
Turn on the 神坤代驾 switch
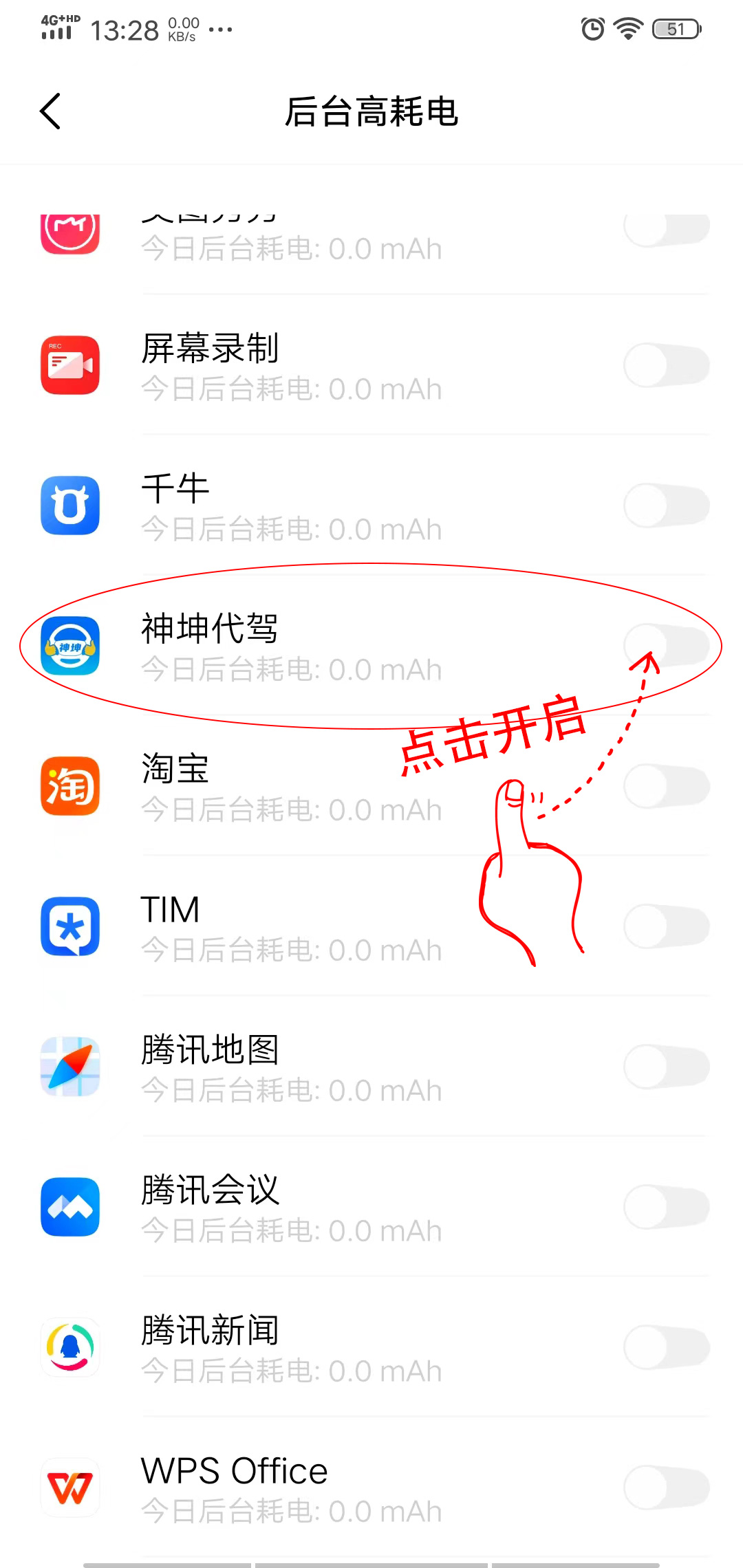click(x=666, y=646)
